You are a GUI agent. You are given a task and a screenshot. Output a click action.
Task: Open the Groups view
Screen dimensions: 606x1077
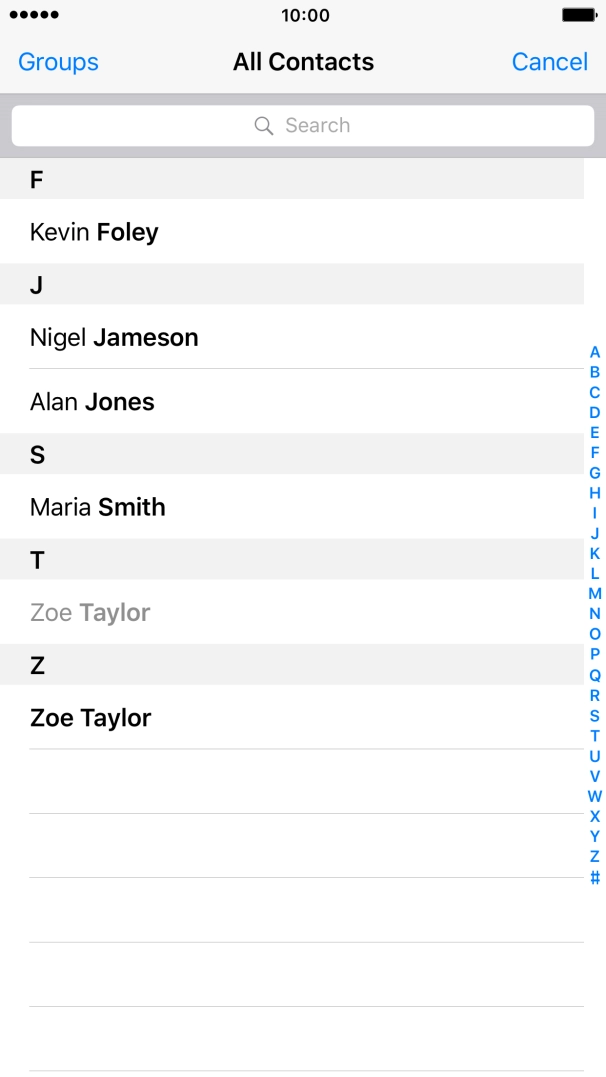click(58, 62)
